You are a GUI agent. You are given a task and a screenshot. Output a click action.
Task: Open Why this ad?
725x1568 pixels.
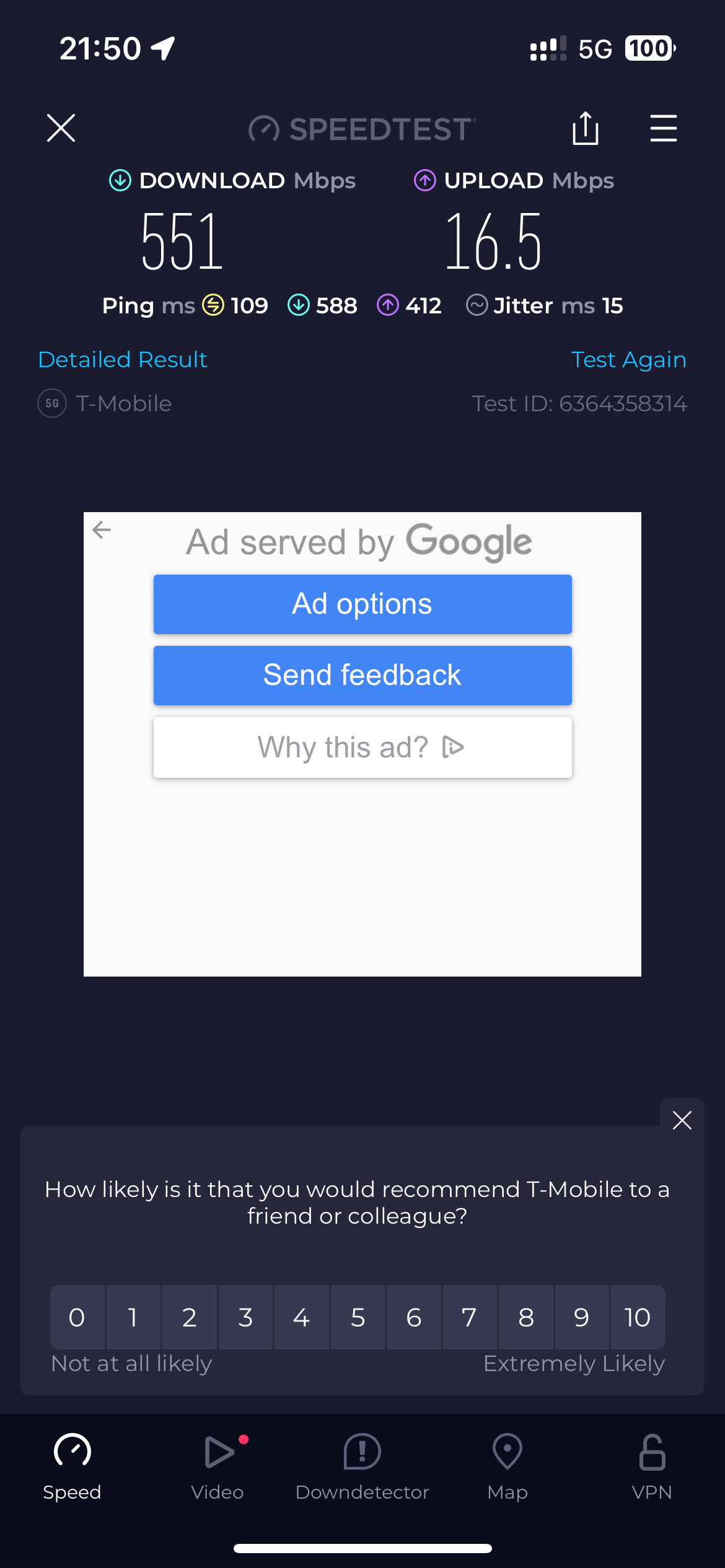tap(362, 747)
